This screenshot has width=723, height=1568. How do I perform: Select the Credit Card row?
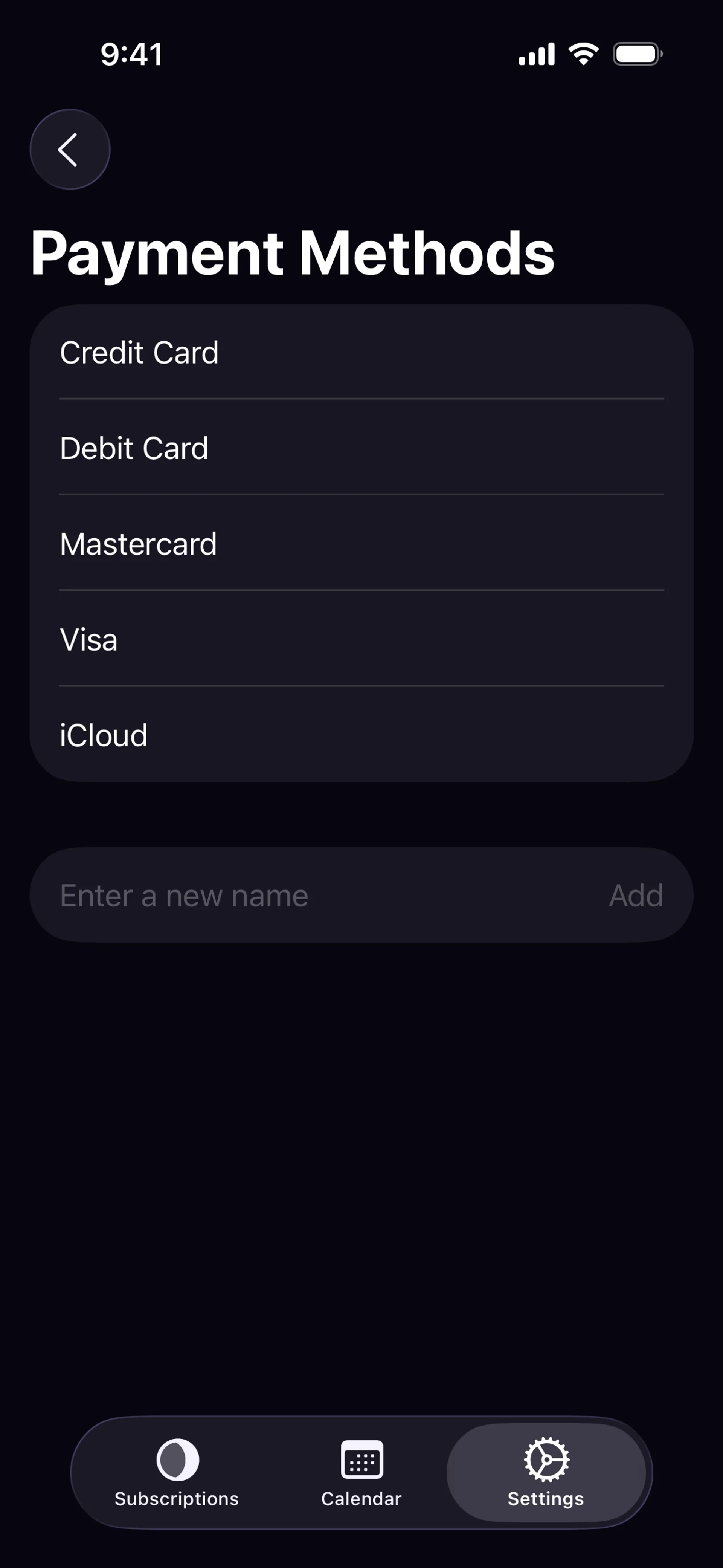(x=361, y=352)
